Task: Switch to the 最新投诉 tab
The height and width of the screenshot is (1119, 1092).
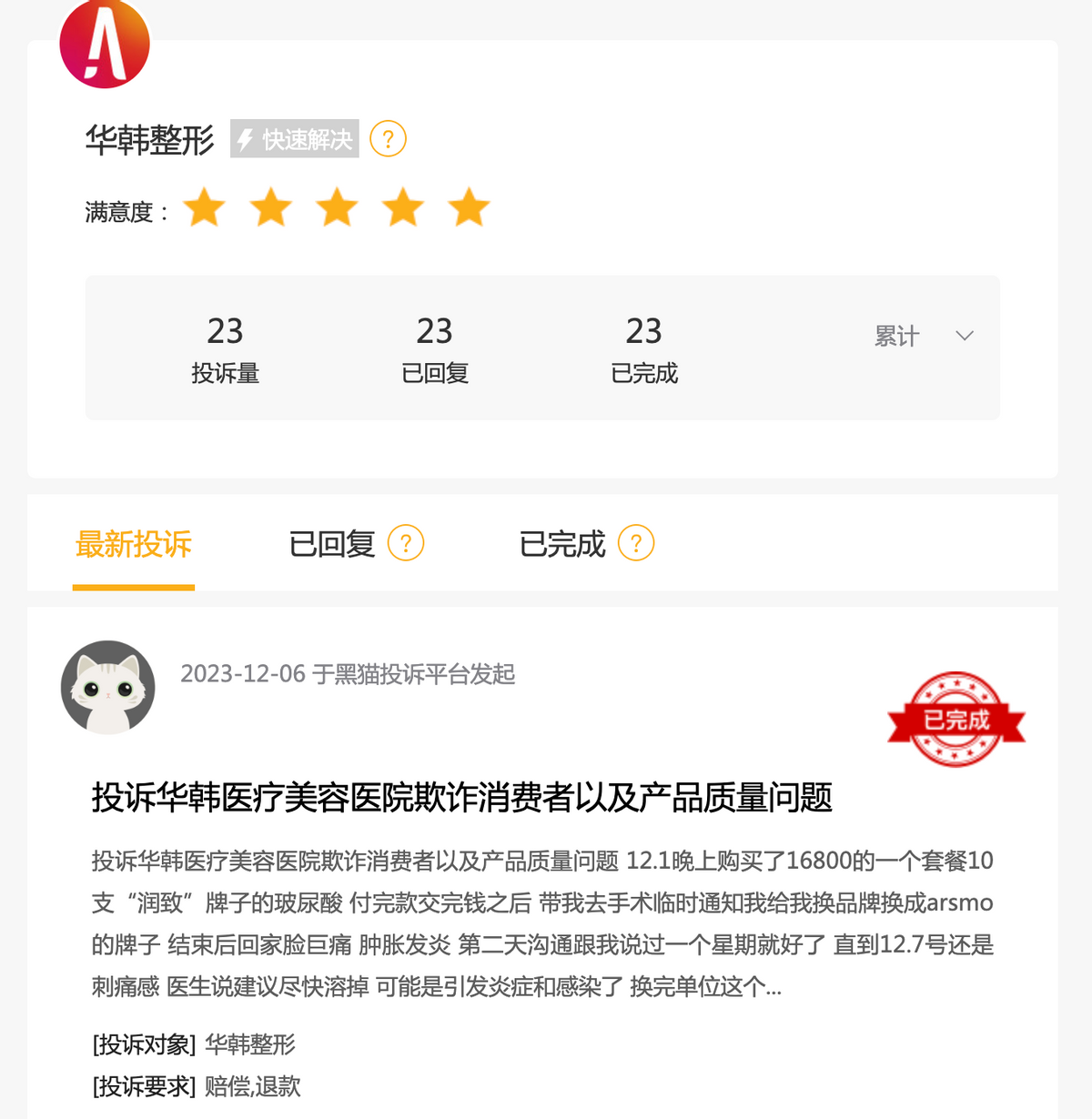Action: pyautogui.click(x=134, y=544)
